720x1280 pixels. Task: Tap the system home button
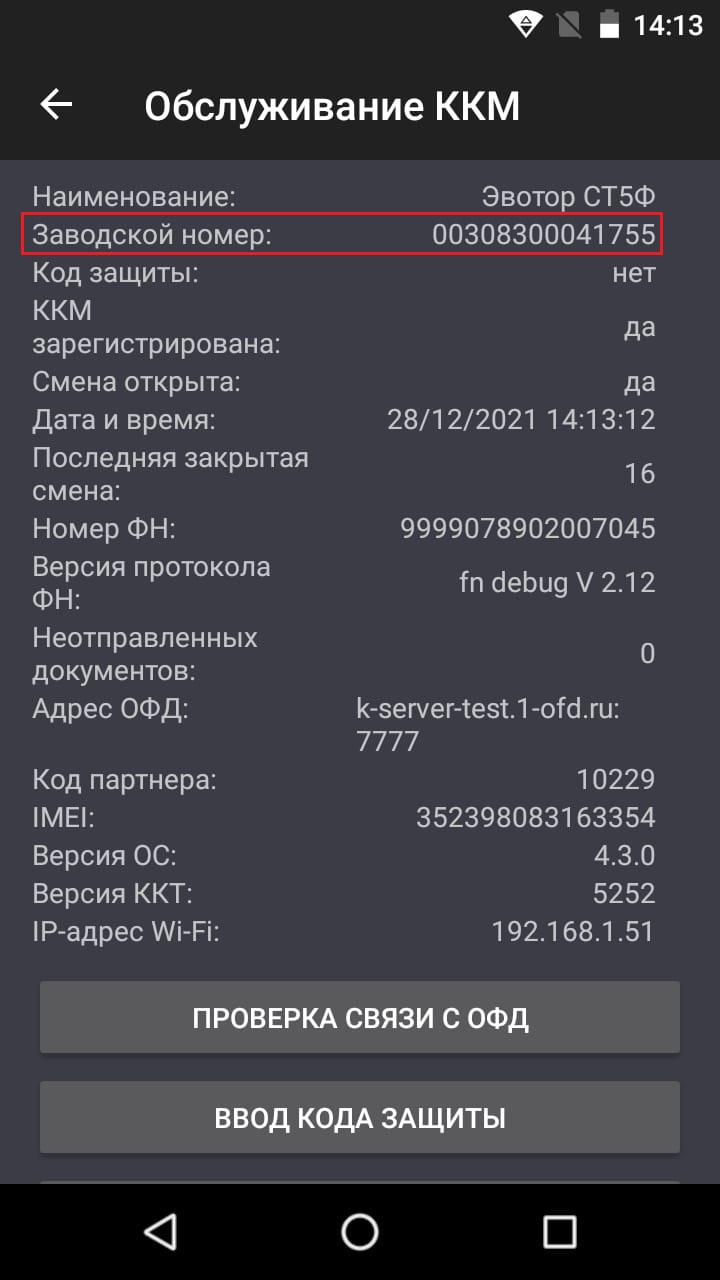tap(360, 1231)
